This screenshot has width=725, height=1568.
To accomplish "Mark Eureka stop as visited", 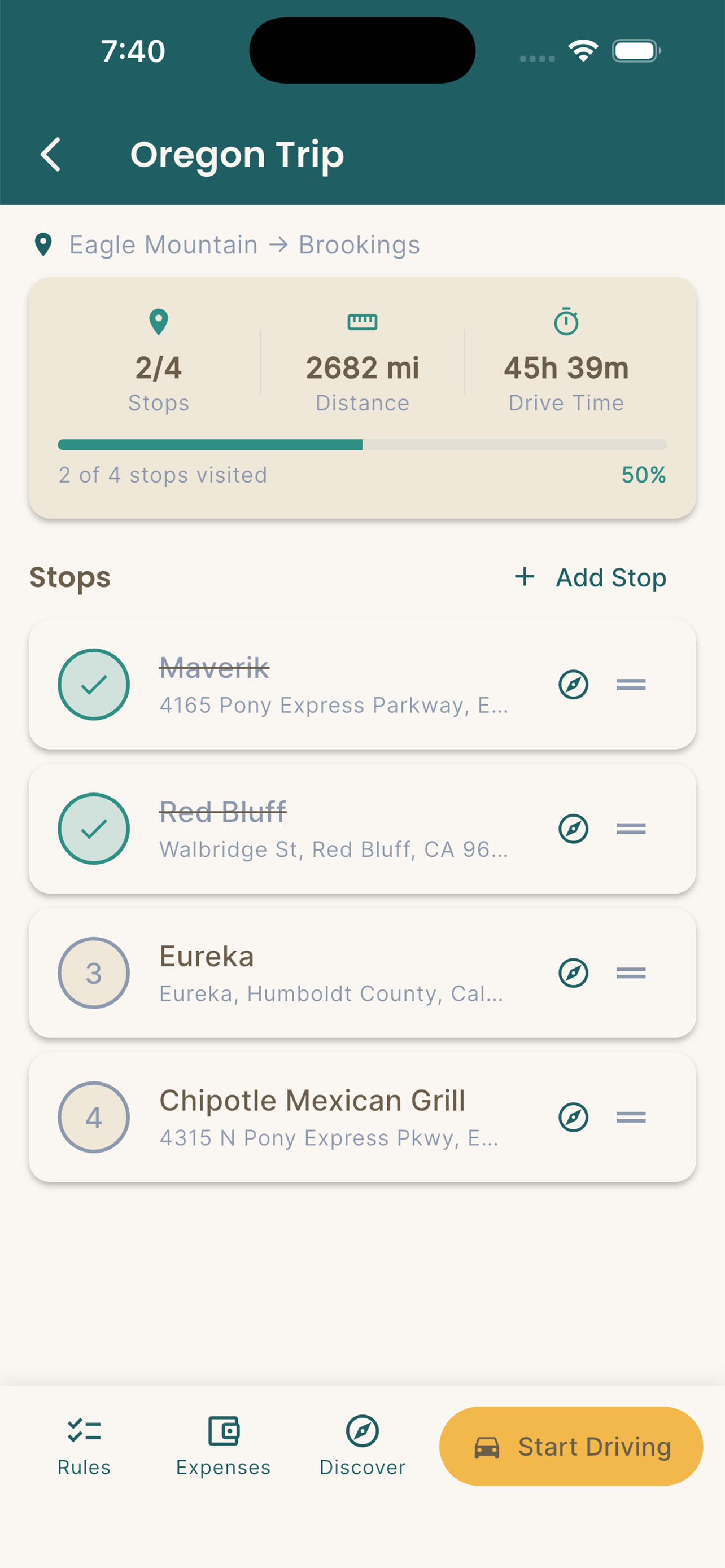I will click(x=93, y=972).
